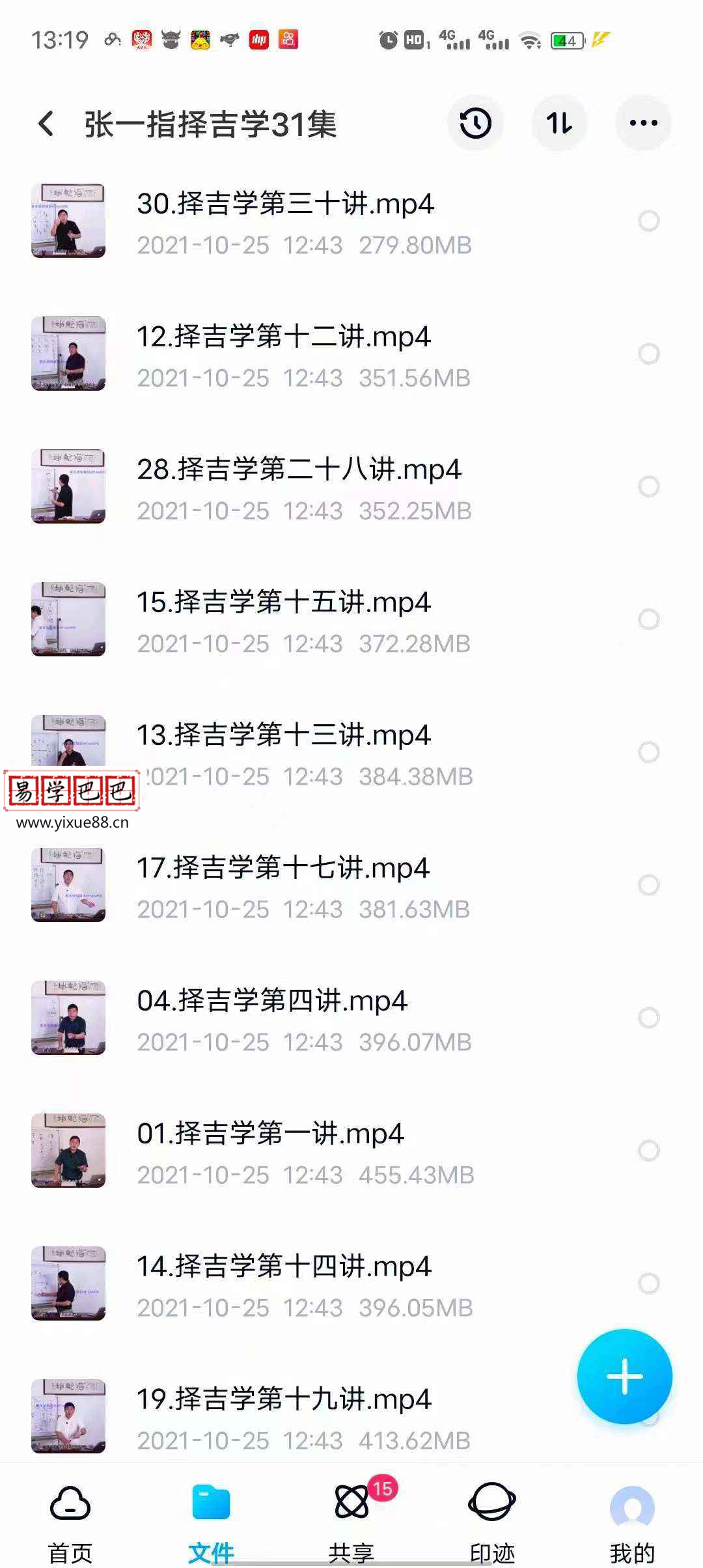Tap the blue plus floating action icon

point(624,1376)
